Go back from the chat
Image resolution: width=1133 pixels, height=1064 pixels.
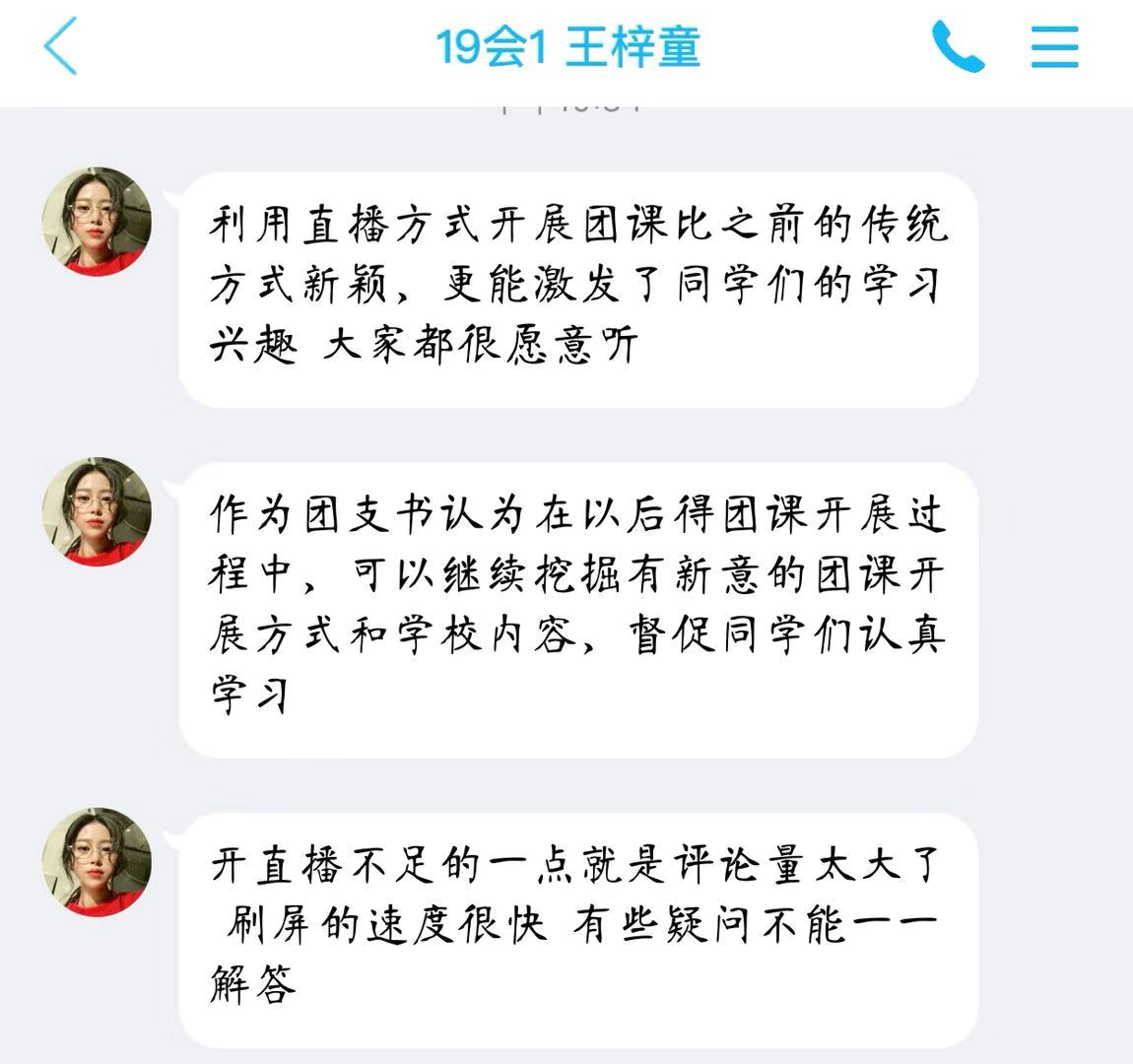coord(60,46)
